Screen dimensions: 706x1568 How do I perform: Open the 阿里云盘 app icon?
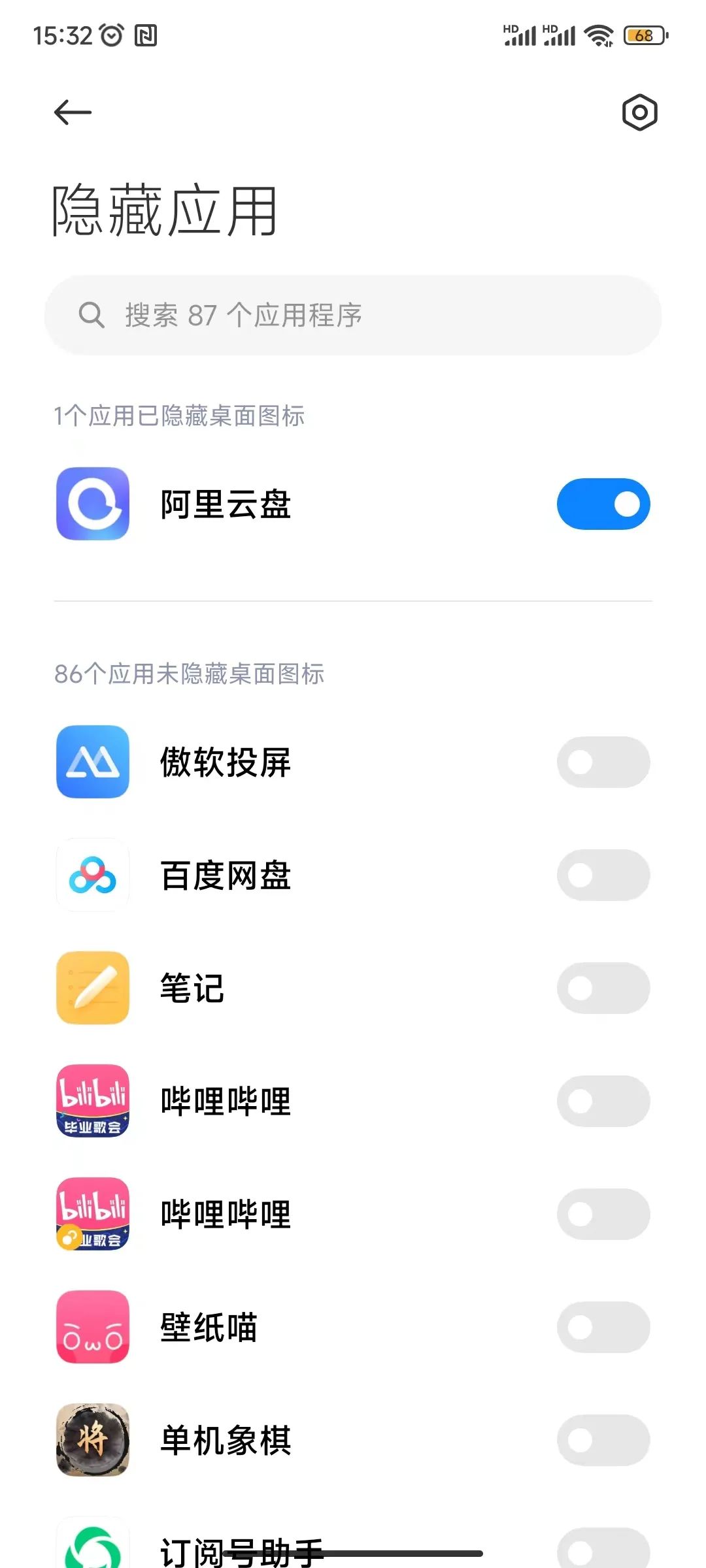coord(92,504)
